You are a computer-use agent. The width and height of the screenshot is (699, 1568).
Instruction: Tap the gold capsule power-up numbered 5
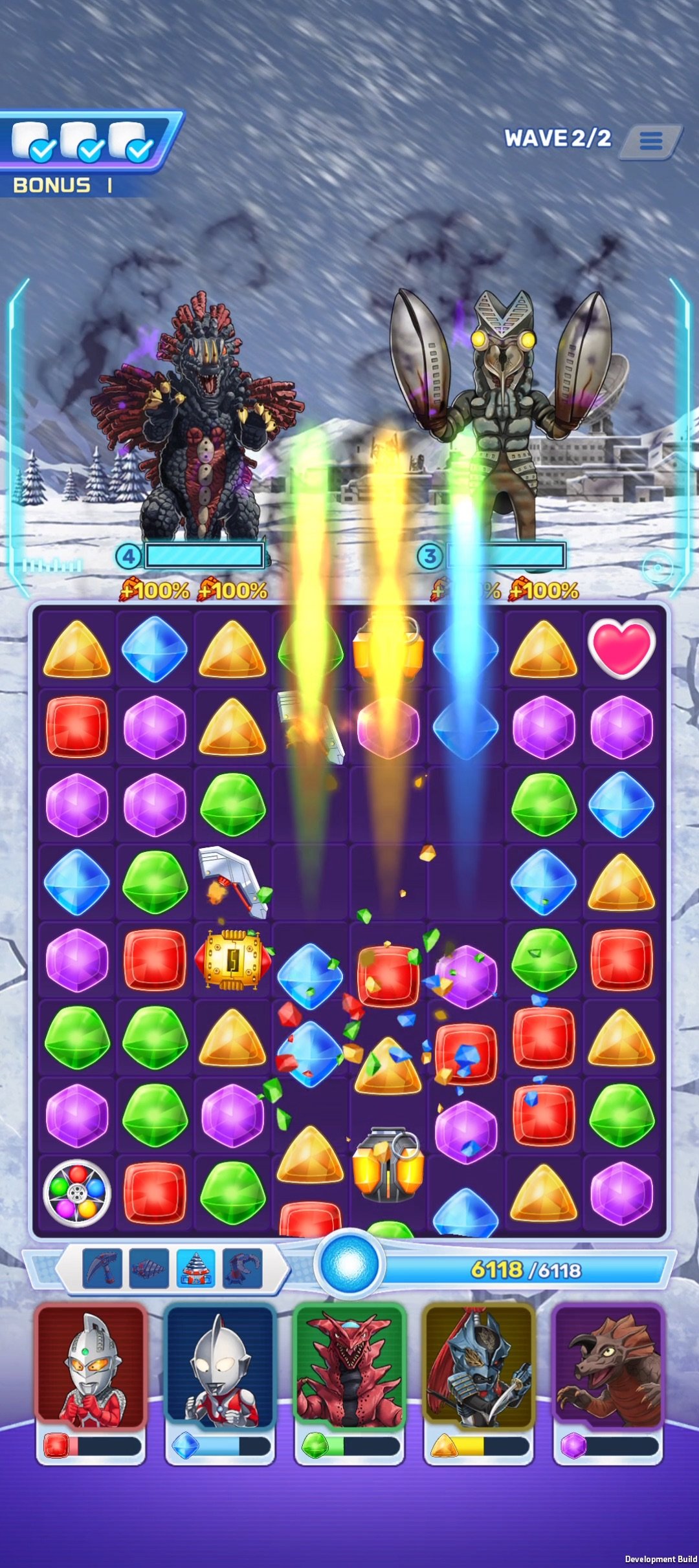233,961
